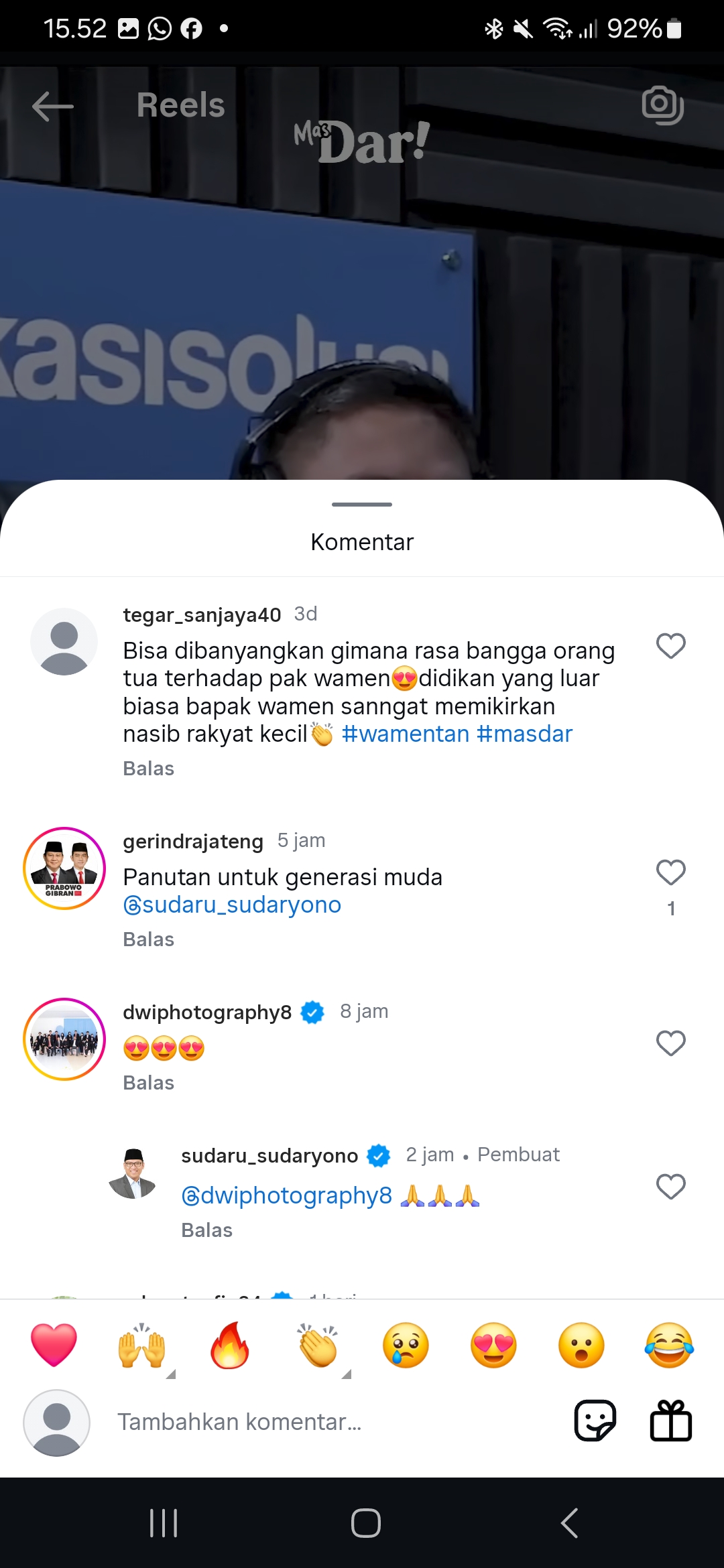This screenshot has height=1568, width=724.
Task: Open the camera icon on Reels
Action: tap(662, 105)
